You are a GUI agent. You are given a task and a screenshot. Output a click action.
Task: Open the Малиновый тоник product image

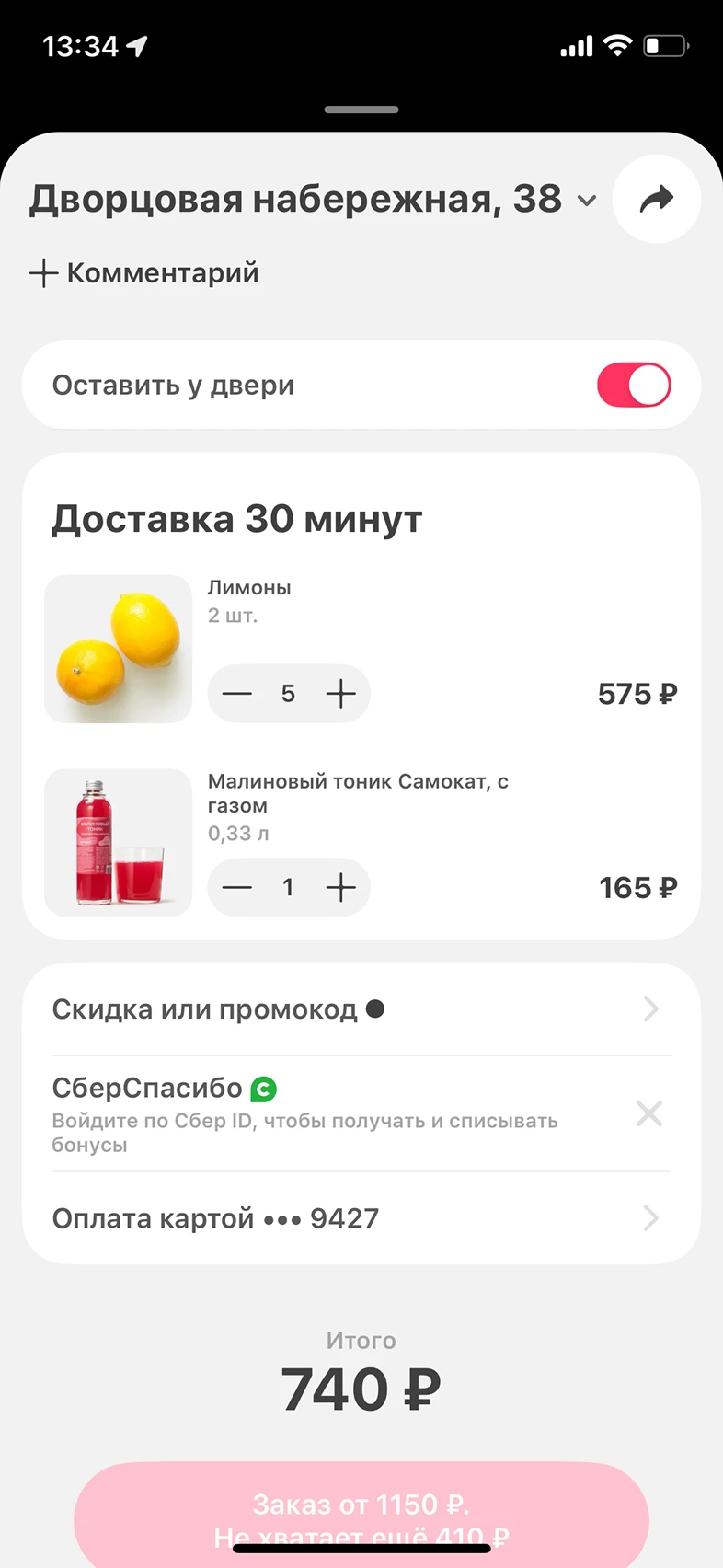[119, 843]
